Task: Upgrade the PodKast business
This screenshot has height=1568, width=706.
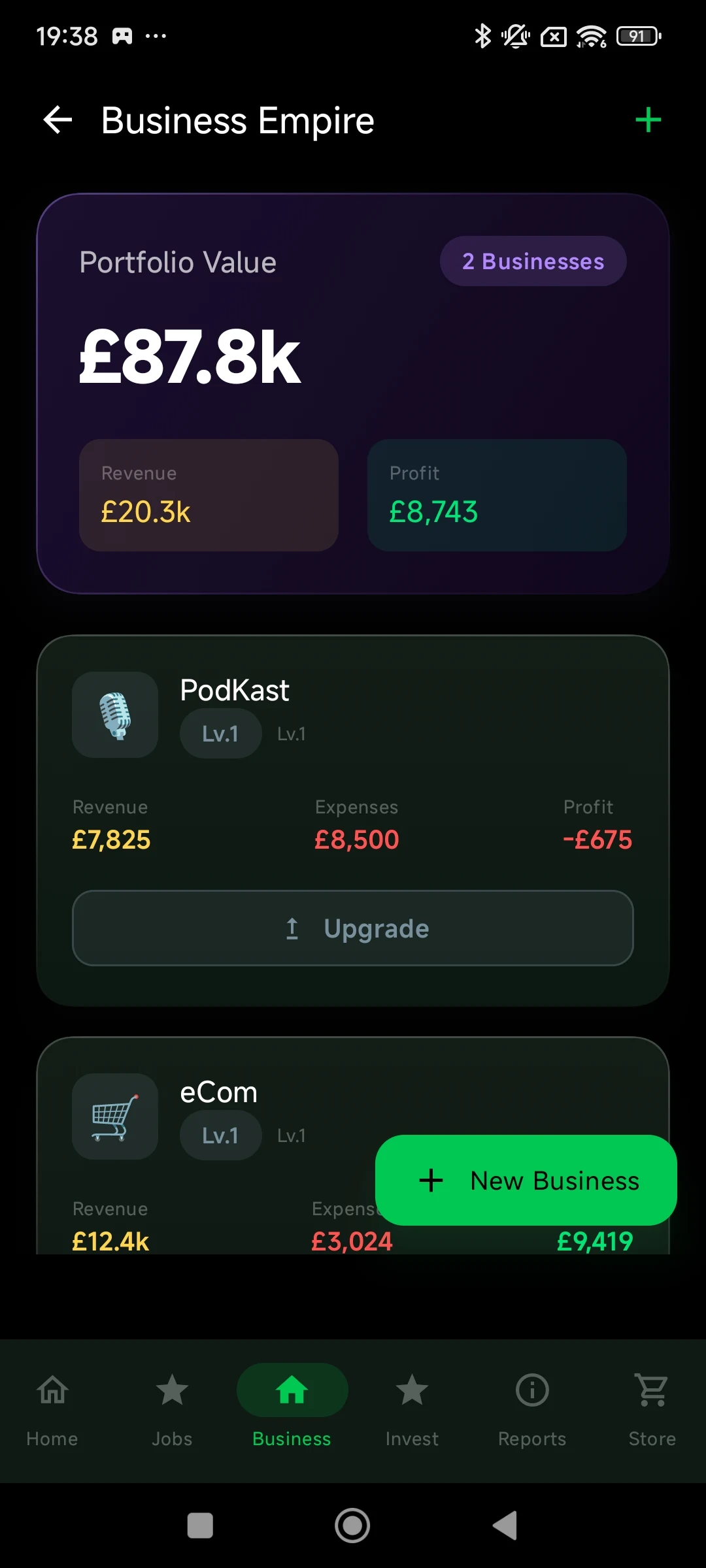Action: tap(353, 928)
